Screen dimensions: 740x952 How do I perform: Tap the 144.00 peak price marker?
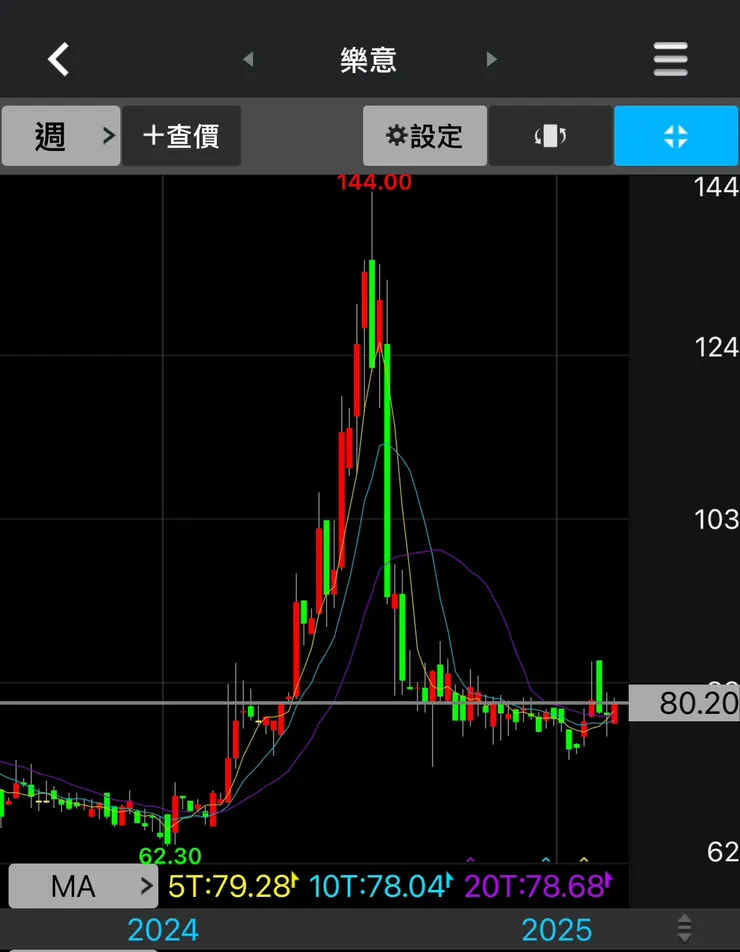(375, 182)
